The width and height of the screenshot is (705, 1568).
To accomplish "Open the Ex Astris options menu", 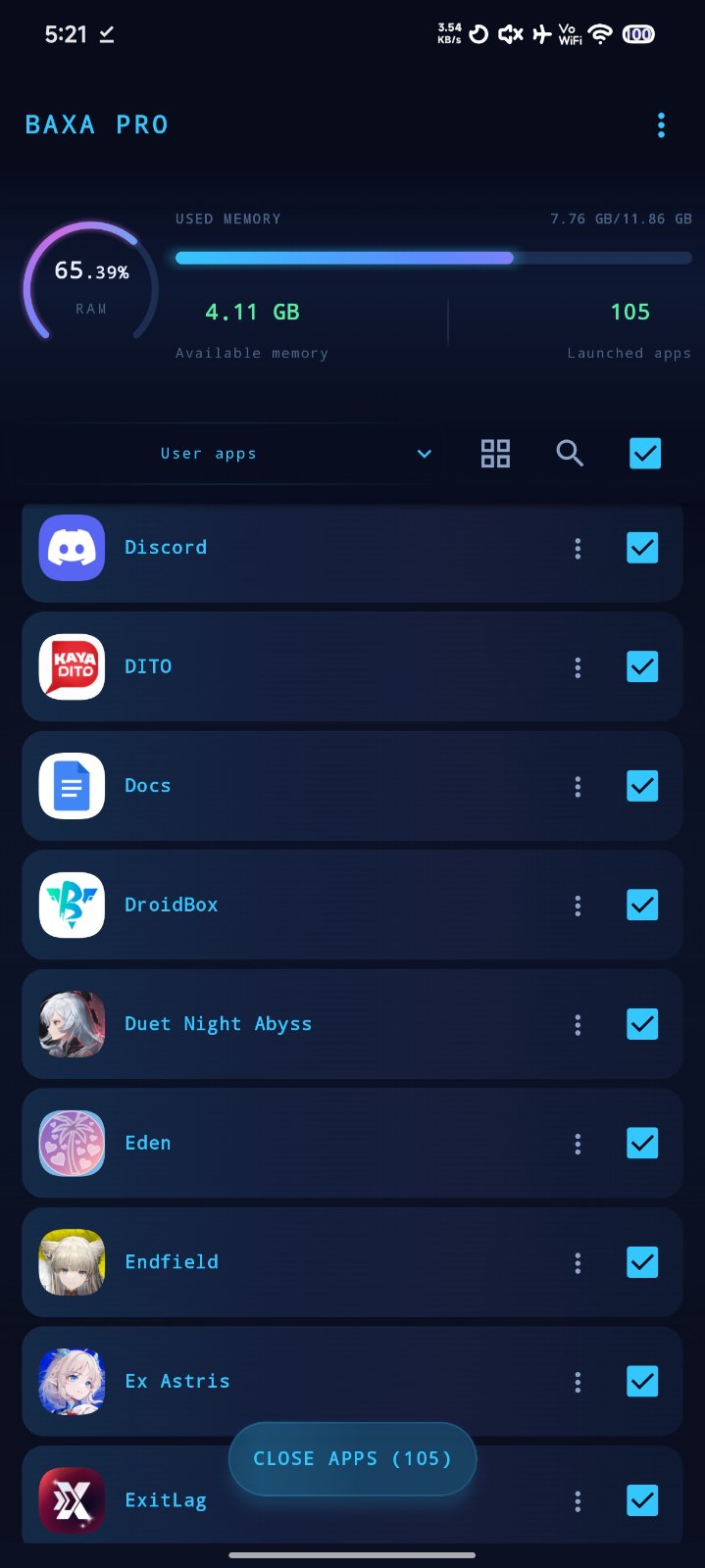I will click(578, 1382).
